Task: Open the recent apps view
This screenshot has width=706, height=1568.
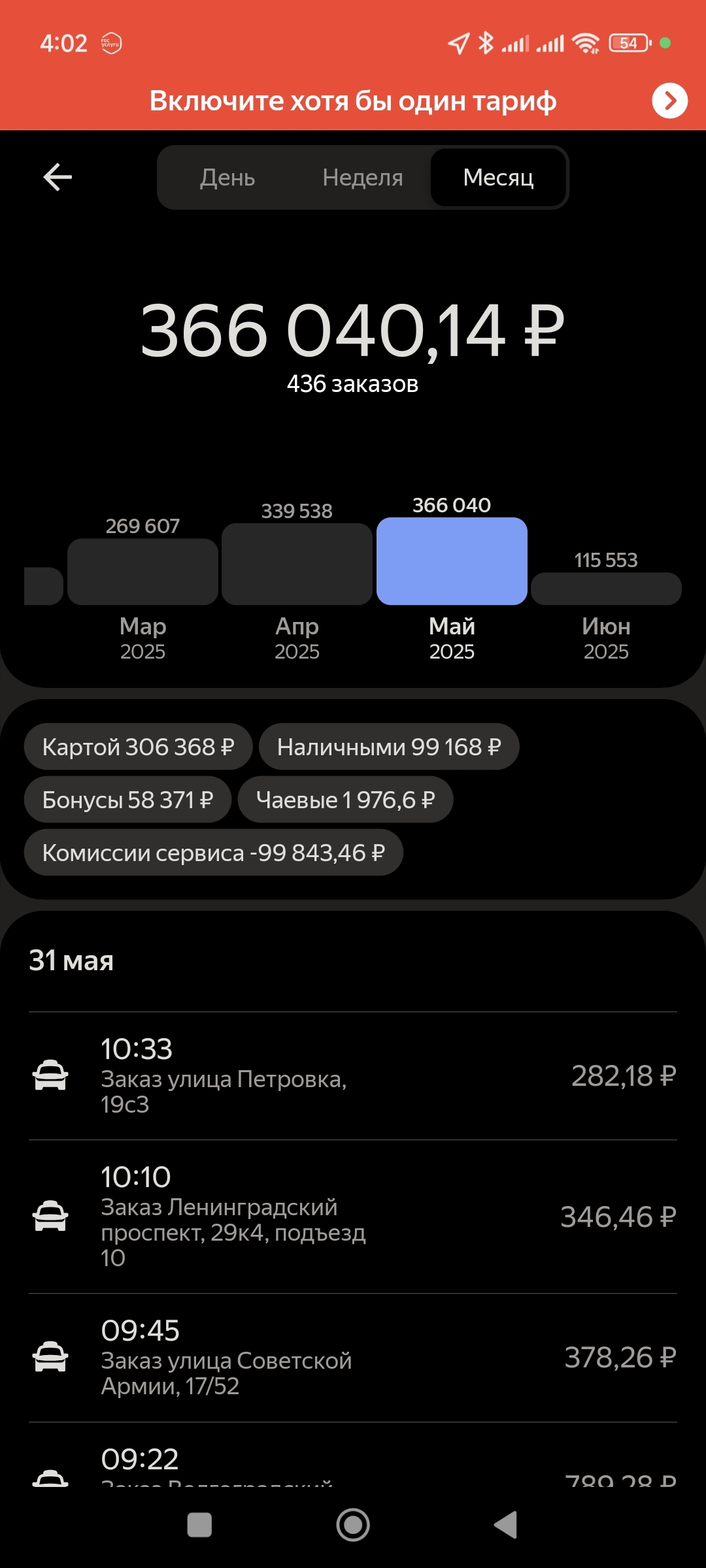Action: tap(199, 1526)
